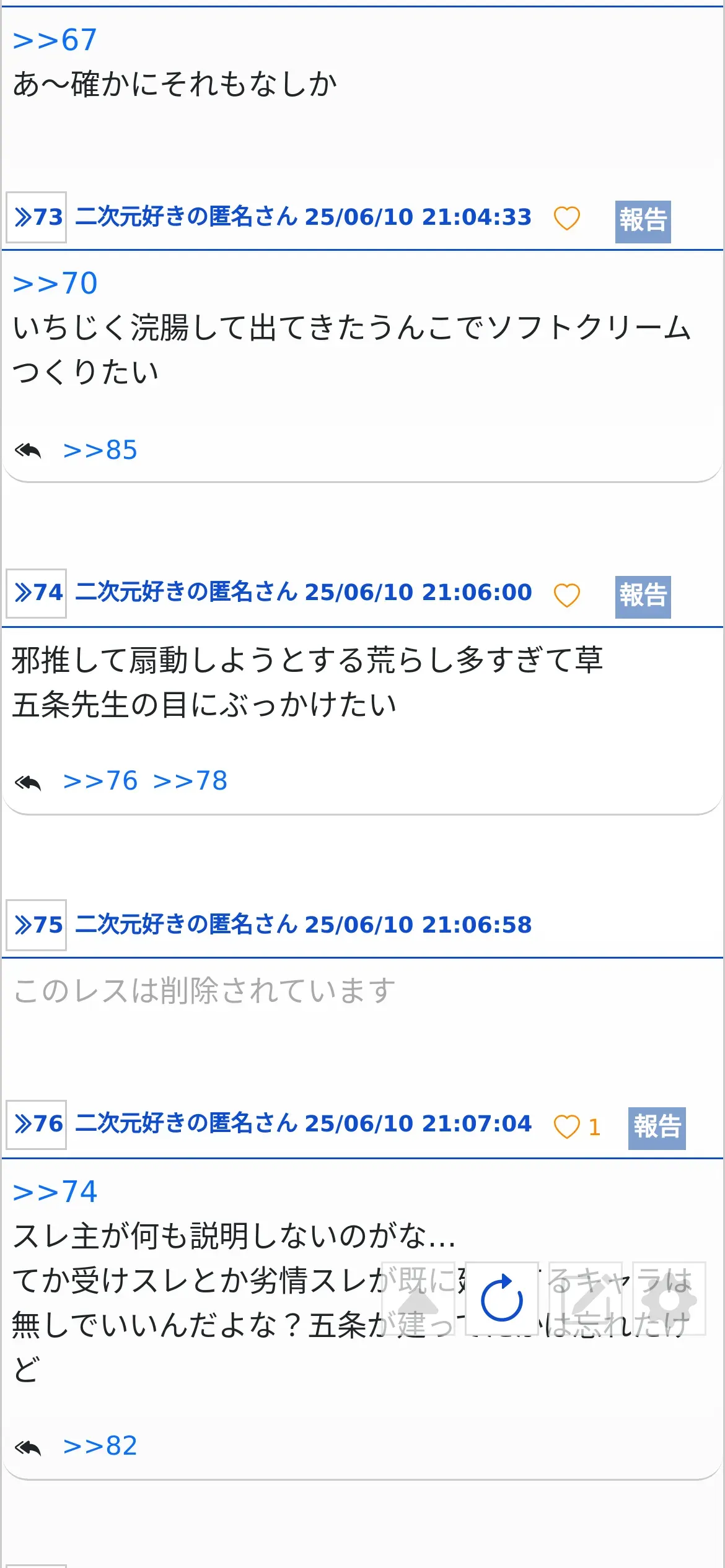
Task: View reply >>82 to post 76
Action: 100,1446
